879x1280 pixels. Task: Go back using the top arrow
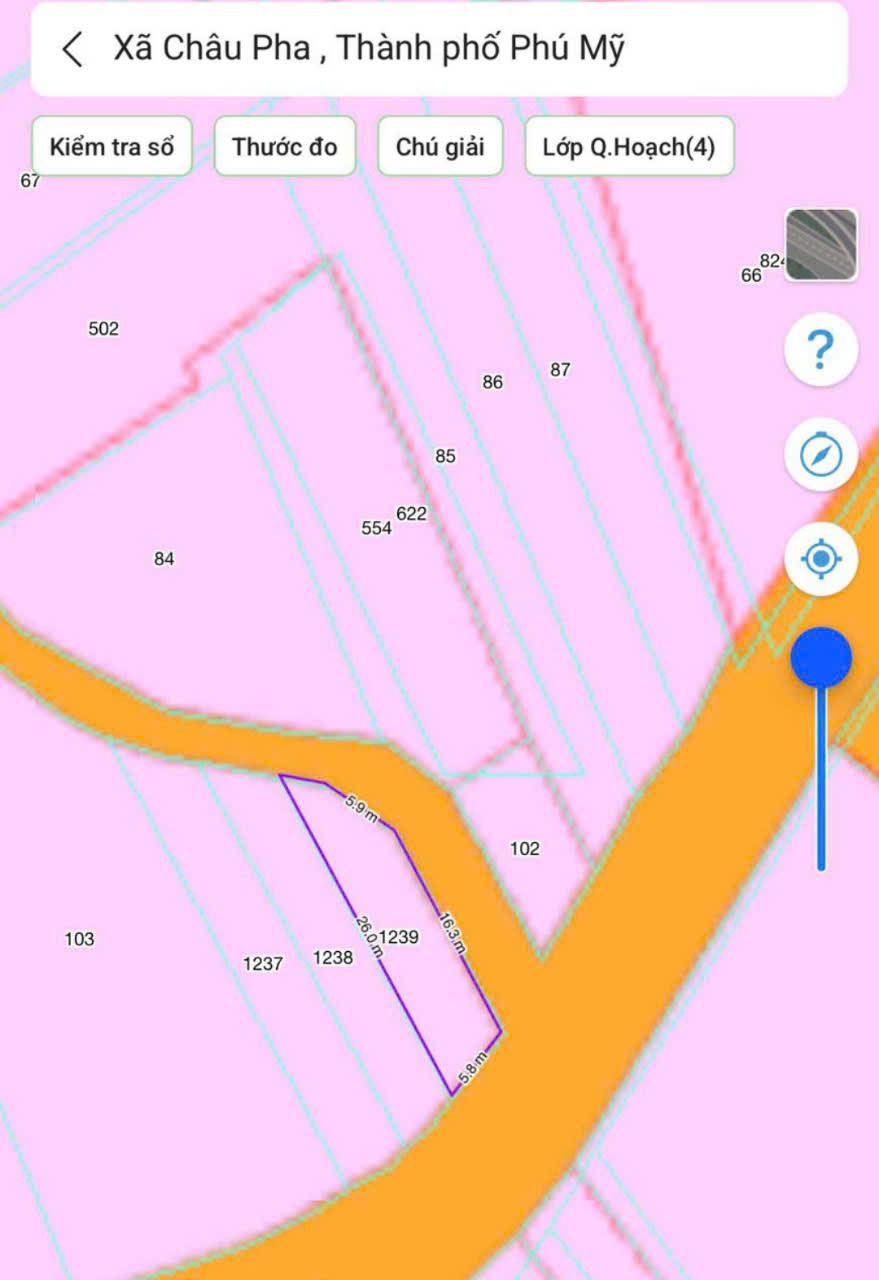click(72, 49)
